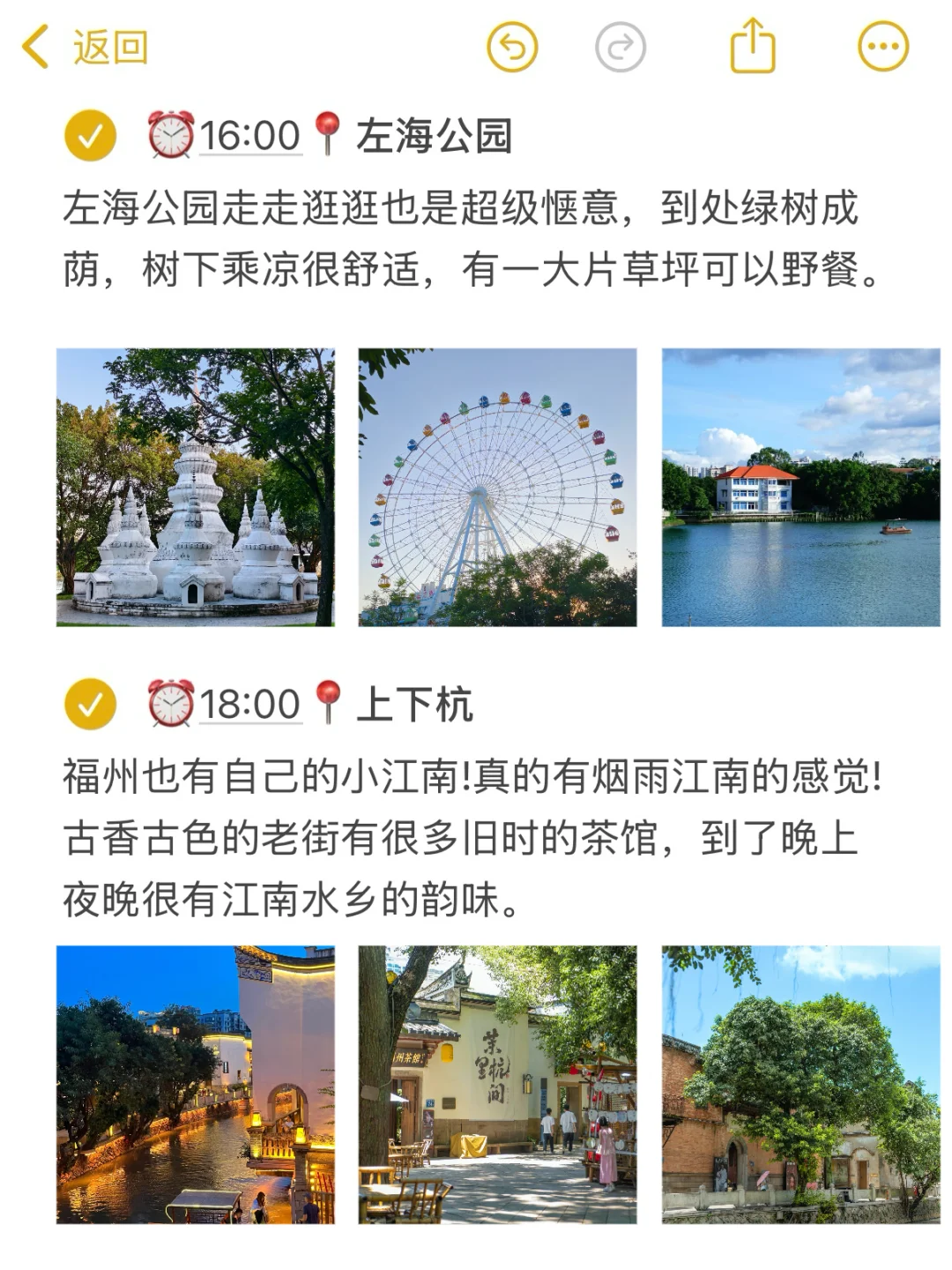The width and height of the screenshot is (952, 1270).
Task: Open the teahouse courtyard photo
Action: (x=497, y=1085)
